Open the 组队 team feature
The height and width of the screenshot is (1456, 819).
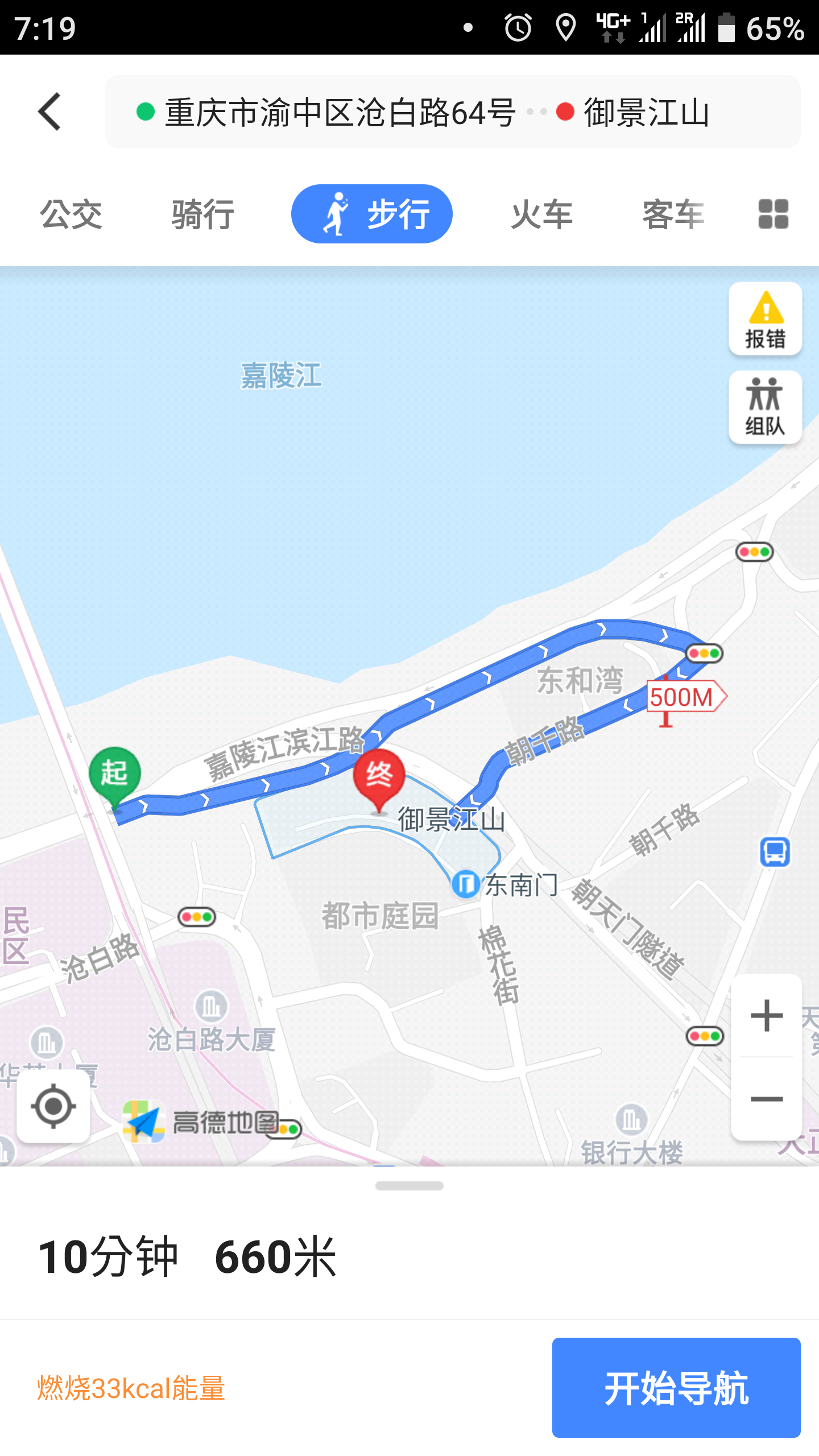click(765, 407)
